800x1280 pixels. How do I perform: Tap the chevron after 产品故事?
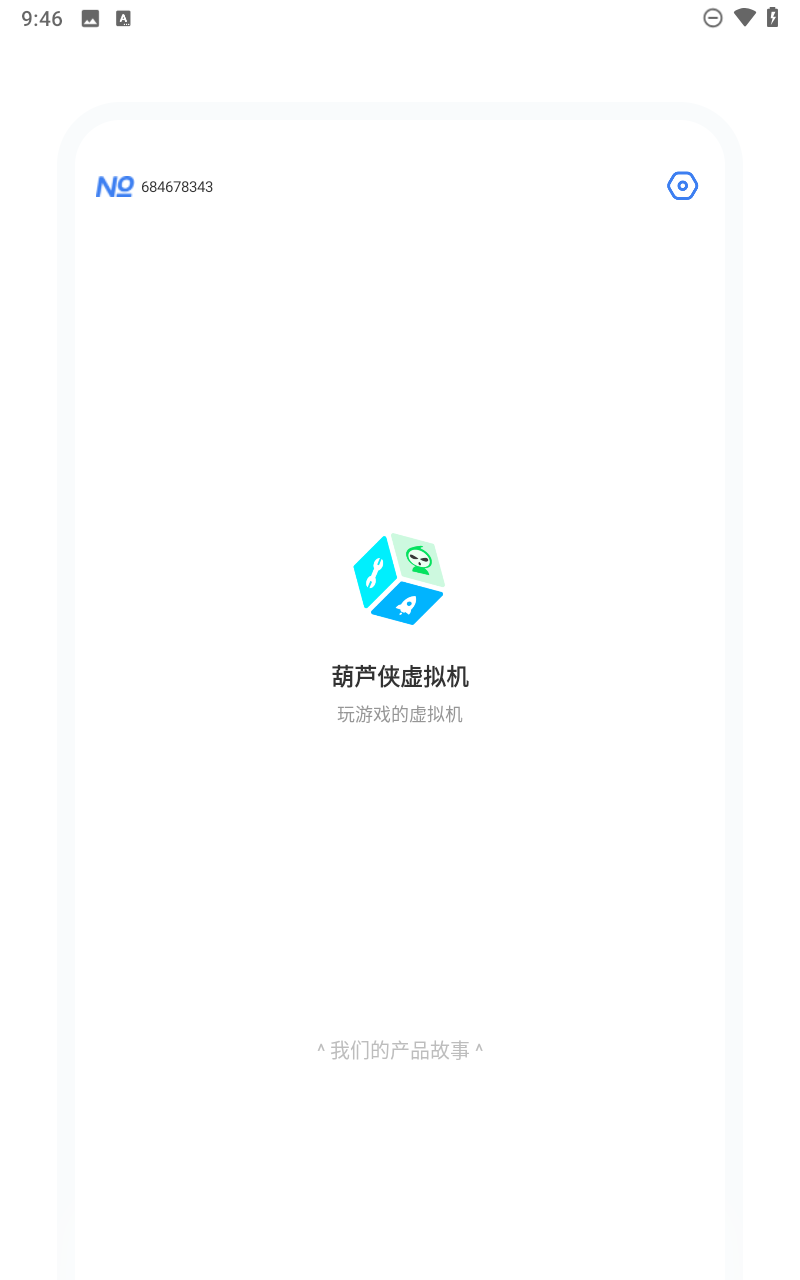[478, 1048]
